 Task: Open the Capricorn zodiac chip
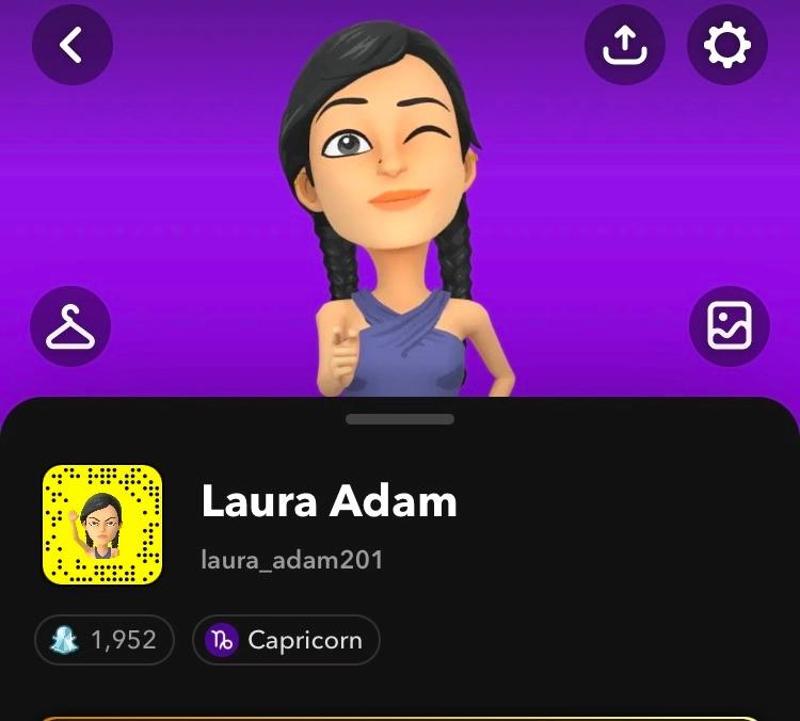point(286,640)
